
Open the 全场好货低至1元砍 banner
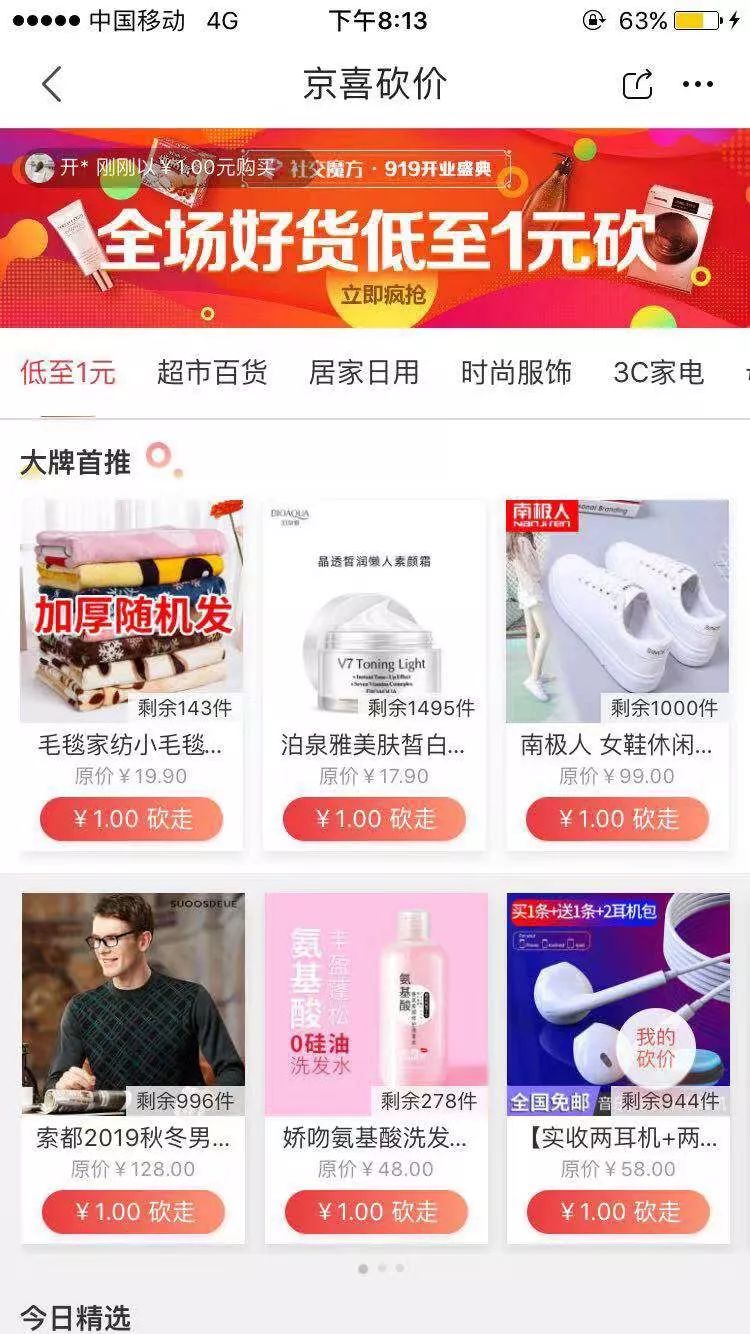coord(375,228)
